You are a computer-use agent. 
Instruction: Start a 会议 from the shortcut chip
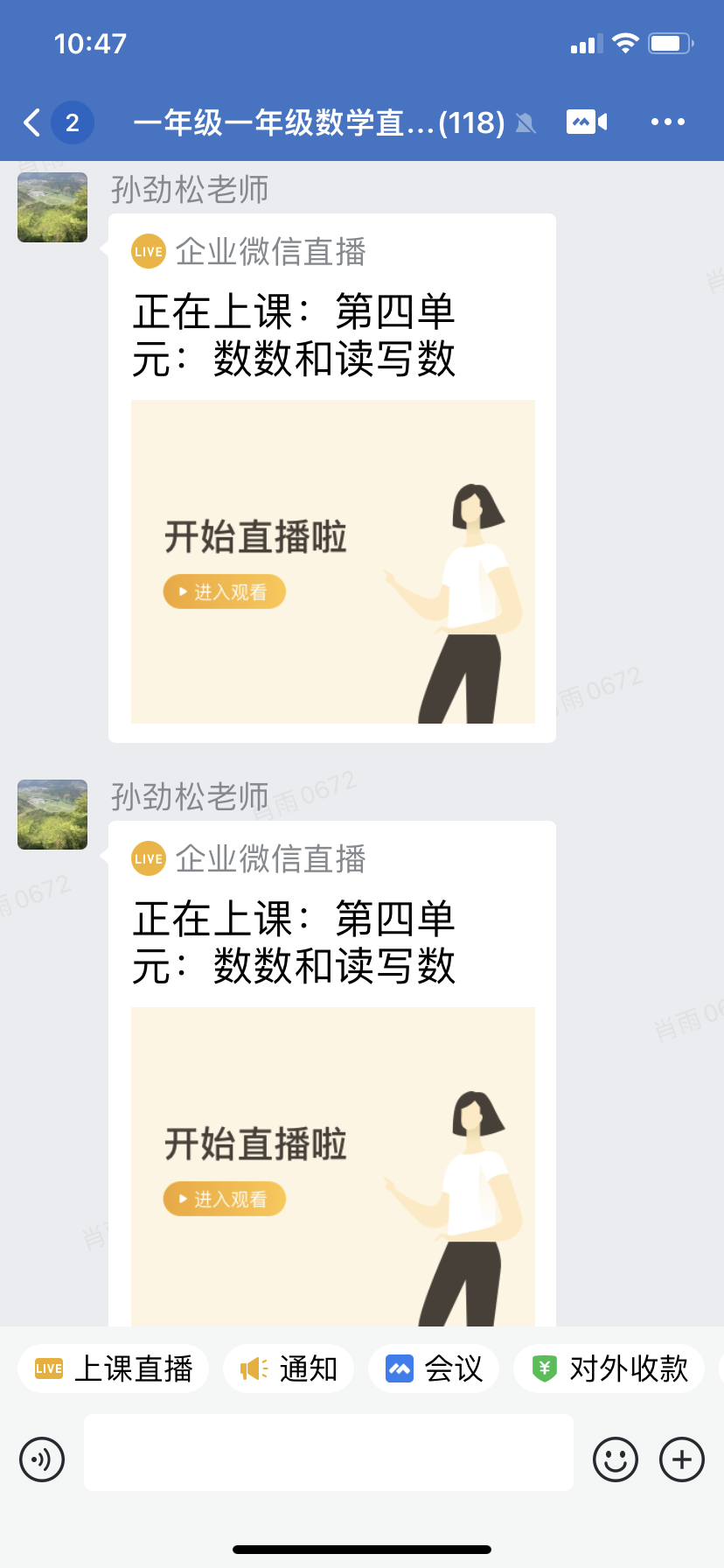coord(435,1368)
